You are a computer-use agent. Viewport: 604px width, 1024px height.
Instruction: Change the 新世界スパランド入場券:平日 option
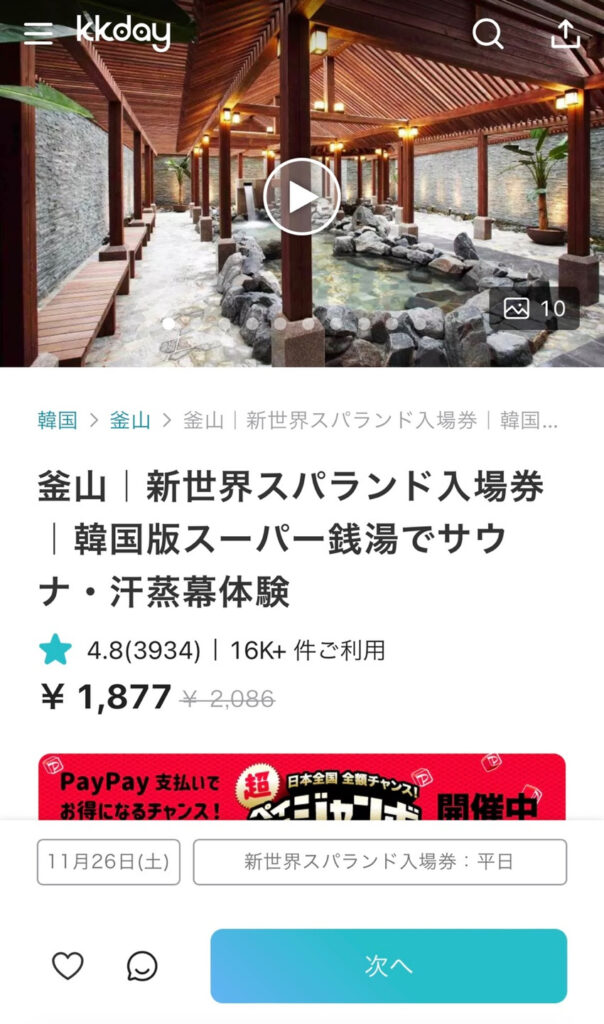pos(379,862)
